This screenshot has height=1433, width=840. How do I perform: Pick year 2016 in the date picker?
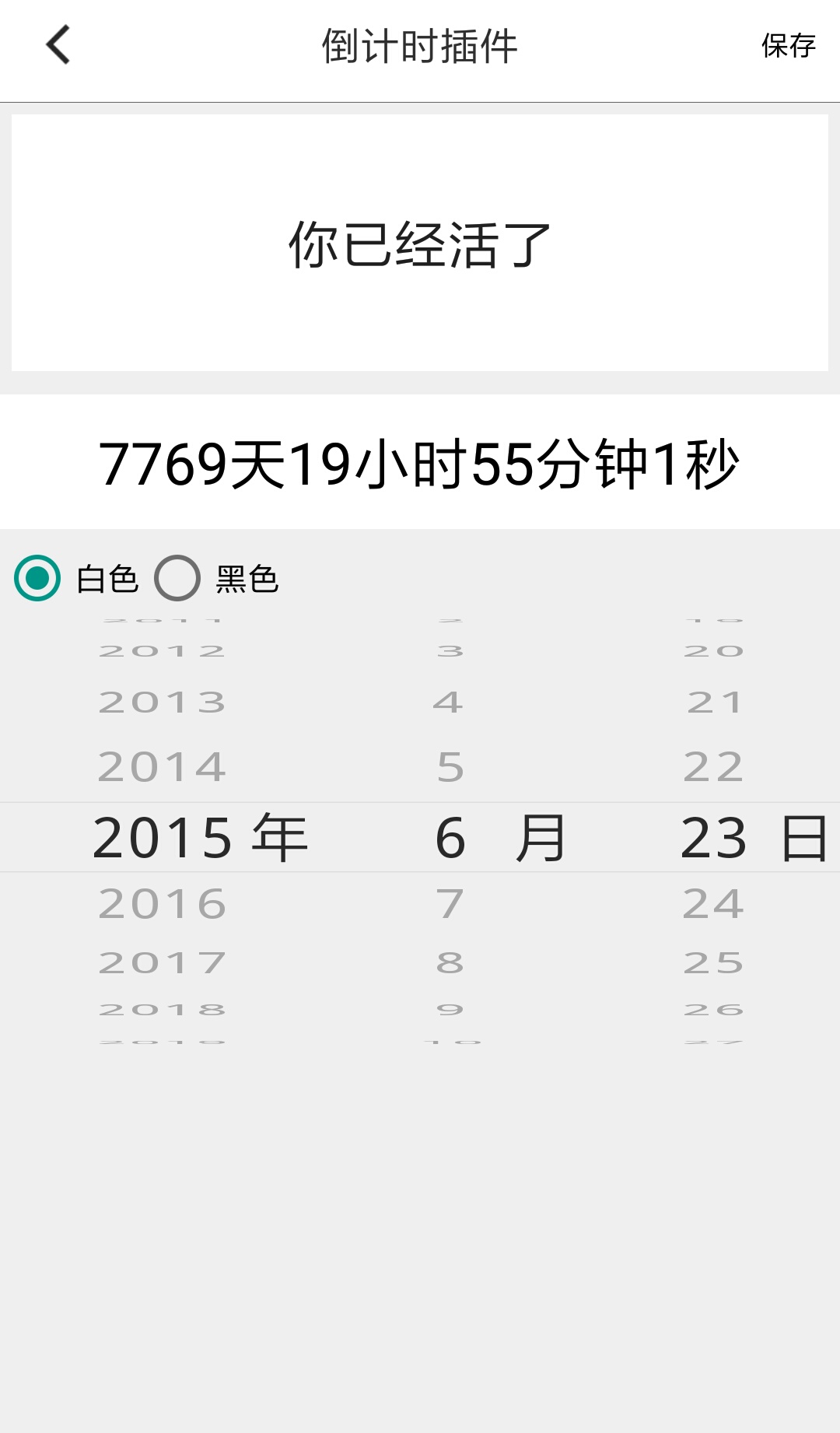163,904
